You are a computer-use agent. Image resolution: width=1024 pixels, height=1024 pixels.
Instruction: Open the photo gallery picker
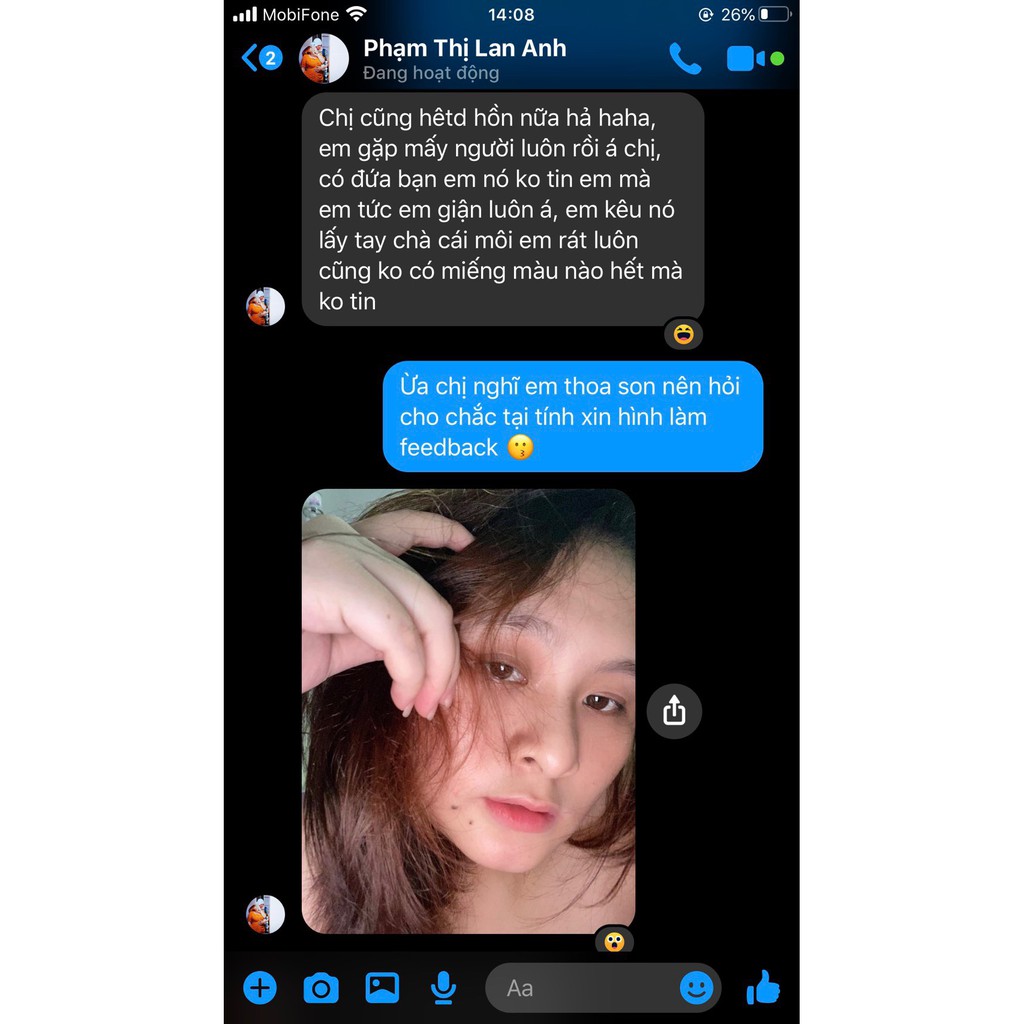[382, 989]
